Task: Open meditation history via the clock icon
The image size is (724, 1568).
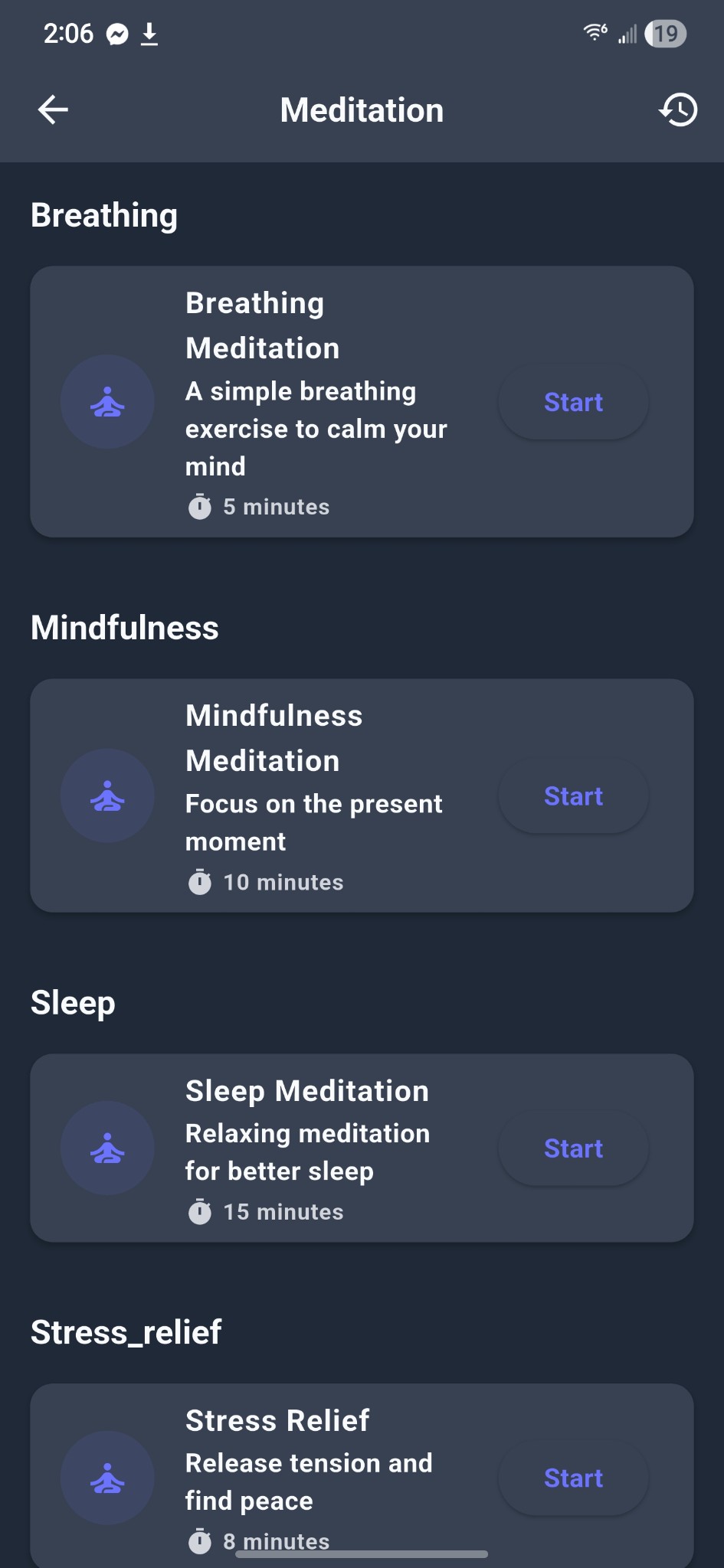Action: [677, 109]
